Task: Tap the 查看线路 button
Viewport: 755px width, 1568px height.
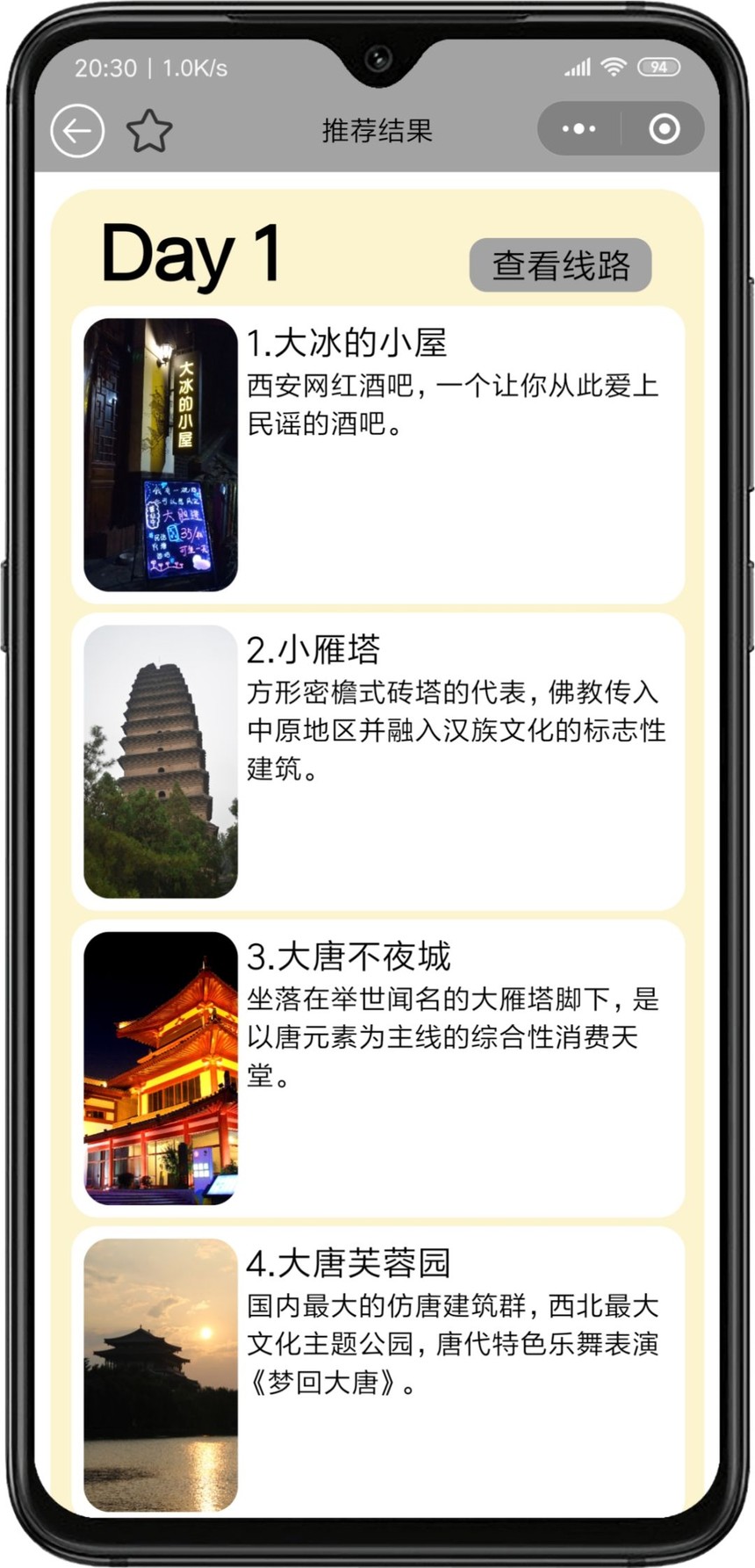Action: (x=560, y=264)
